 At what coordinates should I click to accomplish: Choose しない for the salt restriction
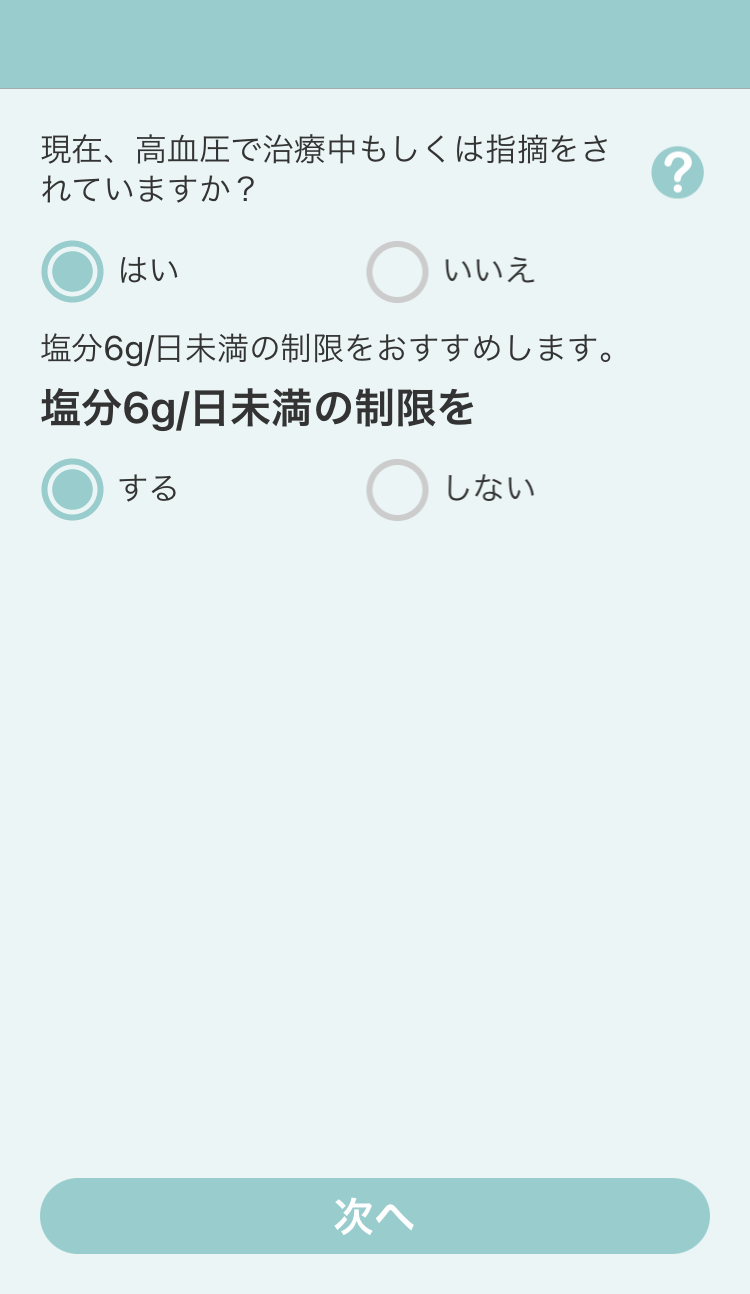pos(397,489)
